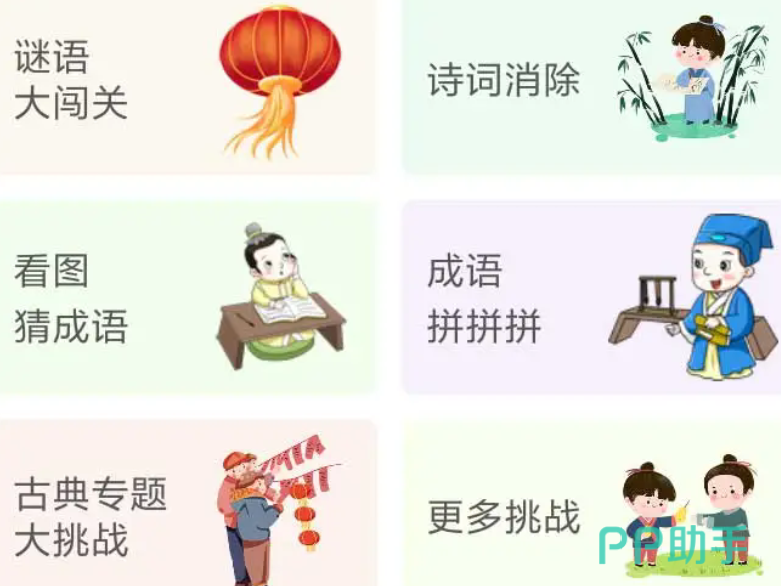Open the 谜语大闯关 card

point(188,87)
